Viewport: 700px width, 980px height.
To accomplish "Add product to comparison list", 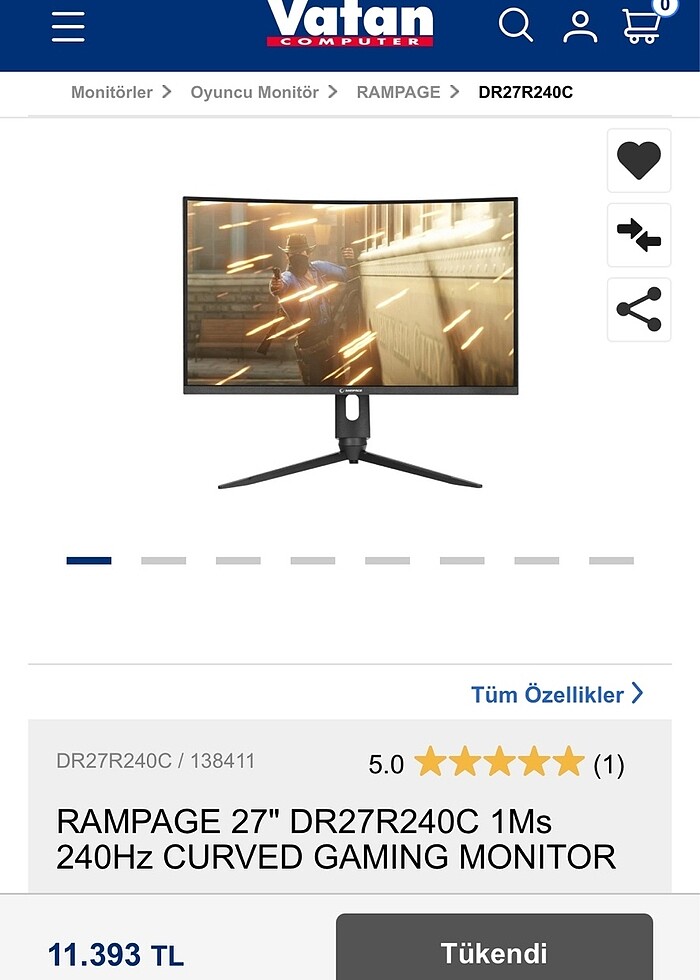I will pos(639,235).
